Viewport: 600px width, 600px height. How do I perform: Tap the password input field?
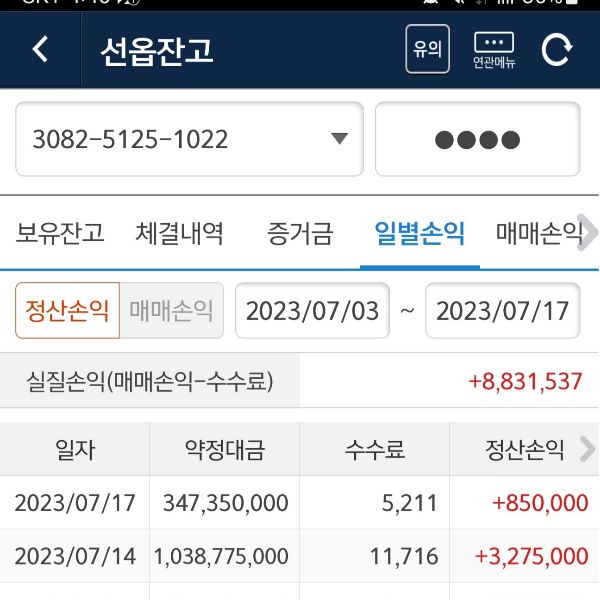[477, 139]
